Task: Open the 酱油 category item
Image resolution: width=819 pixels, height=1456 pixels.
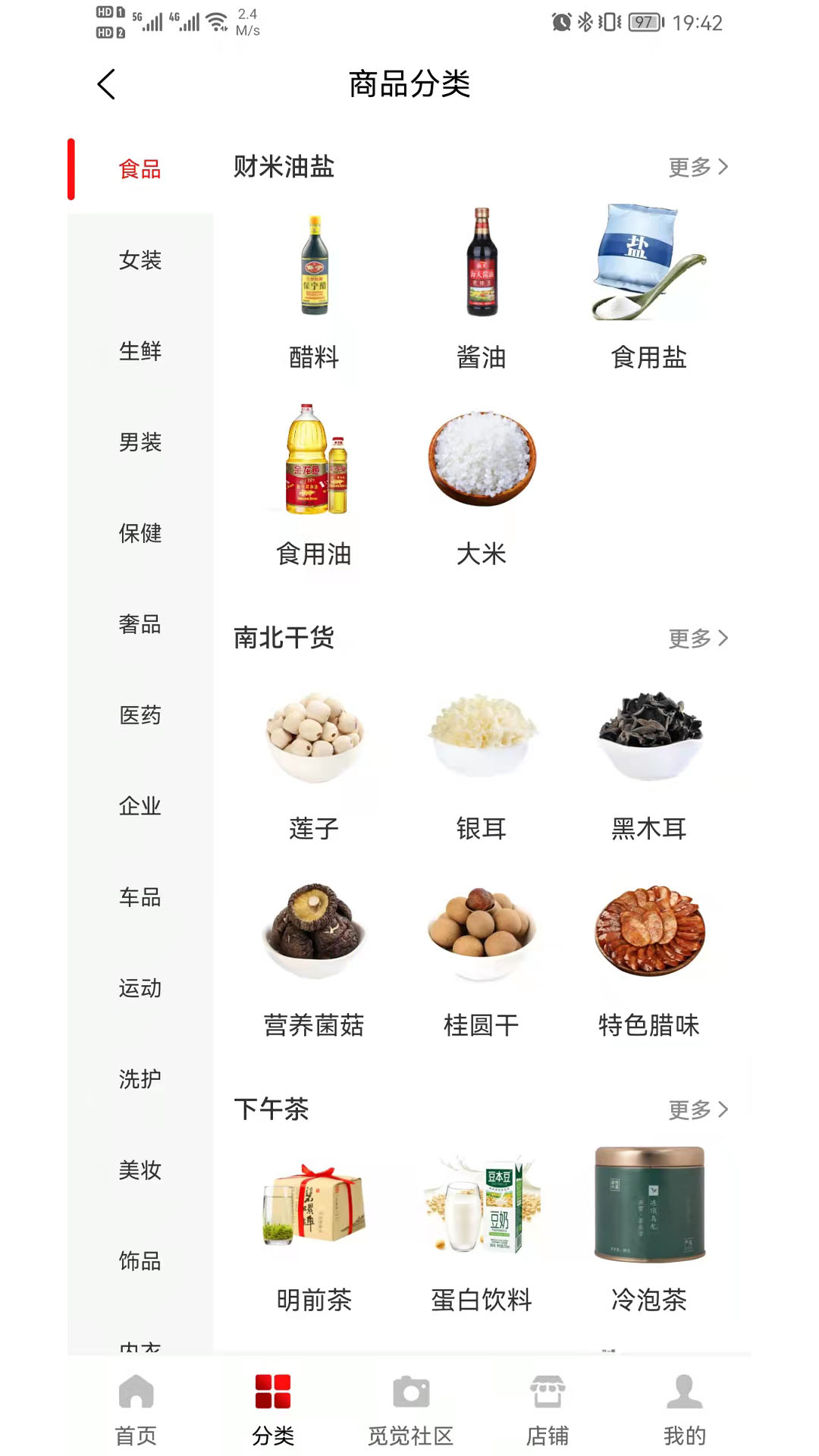Action: pyautogui.click(x=482, y=288)
